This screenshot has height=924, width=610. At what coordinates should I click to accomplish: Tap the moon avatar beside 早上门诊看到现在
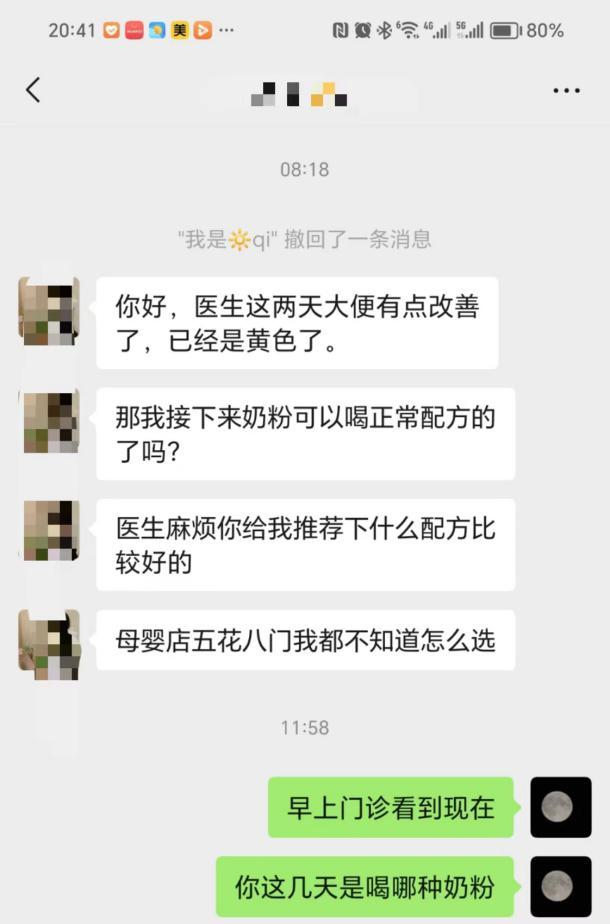560,807
